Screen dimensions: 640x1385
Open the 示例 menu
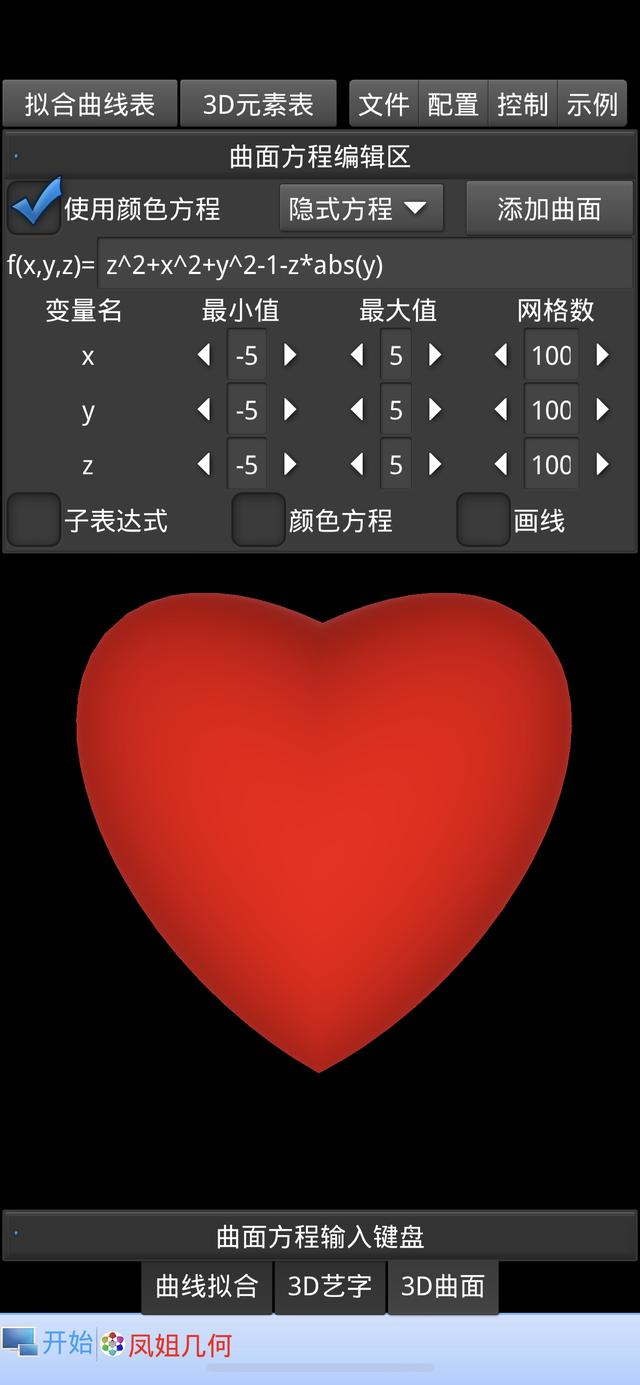(x=592, y=104)
